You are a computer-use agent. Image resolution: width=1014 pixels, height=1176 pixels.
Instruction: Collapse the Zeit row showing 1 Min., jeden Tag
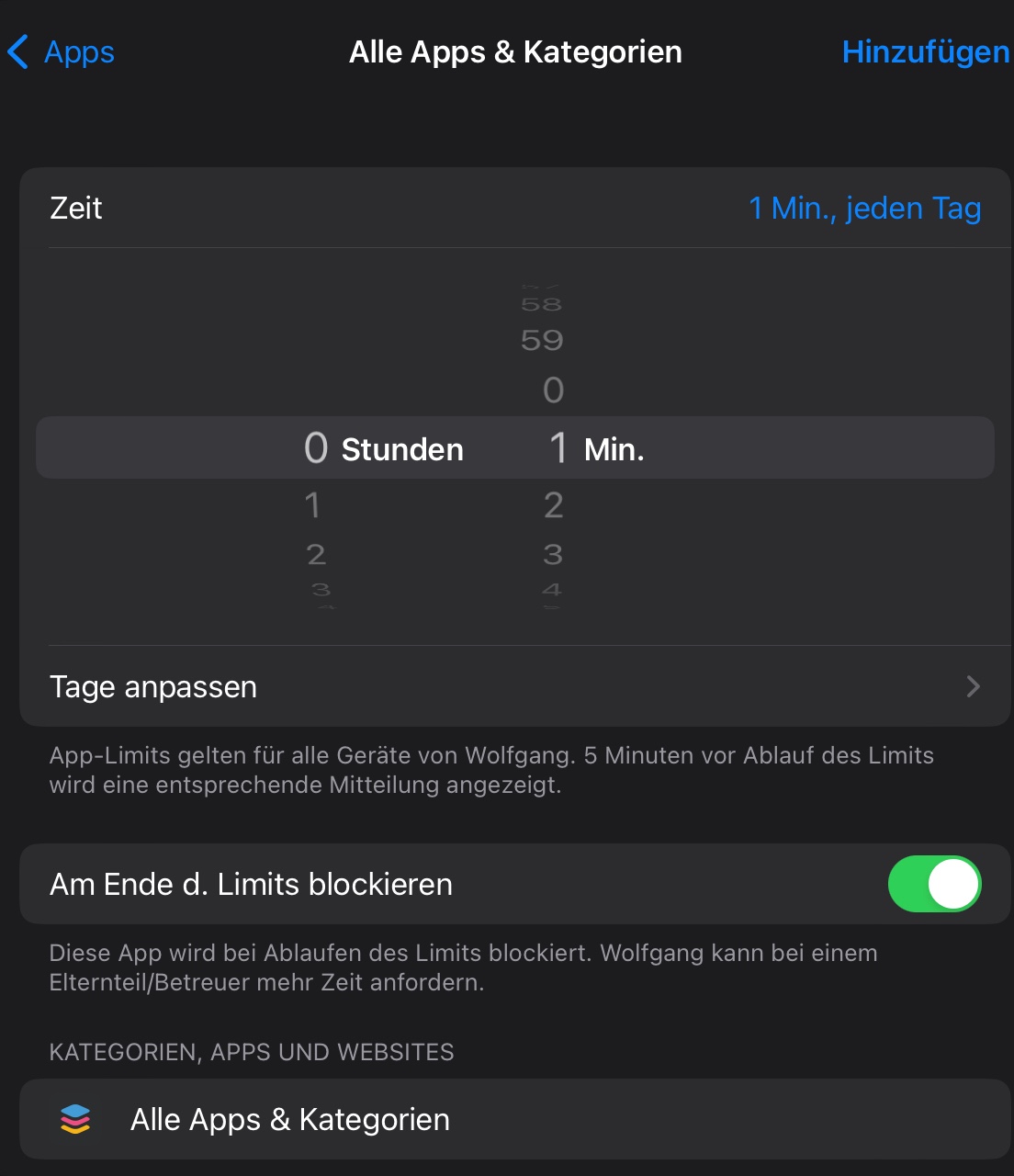(x=514, y=209)
